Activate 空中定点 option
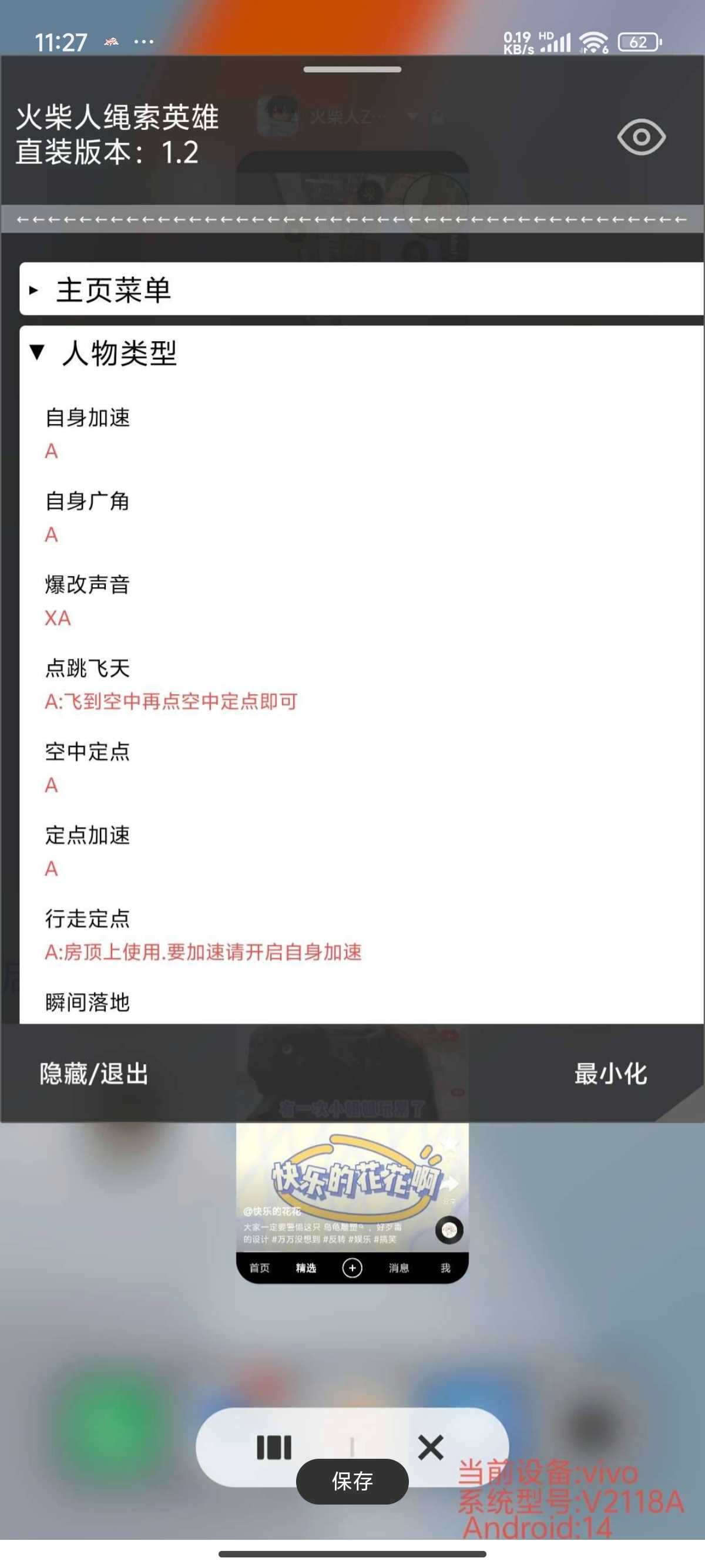705x1568 pixels. click(x=88, y=752)
